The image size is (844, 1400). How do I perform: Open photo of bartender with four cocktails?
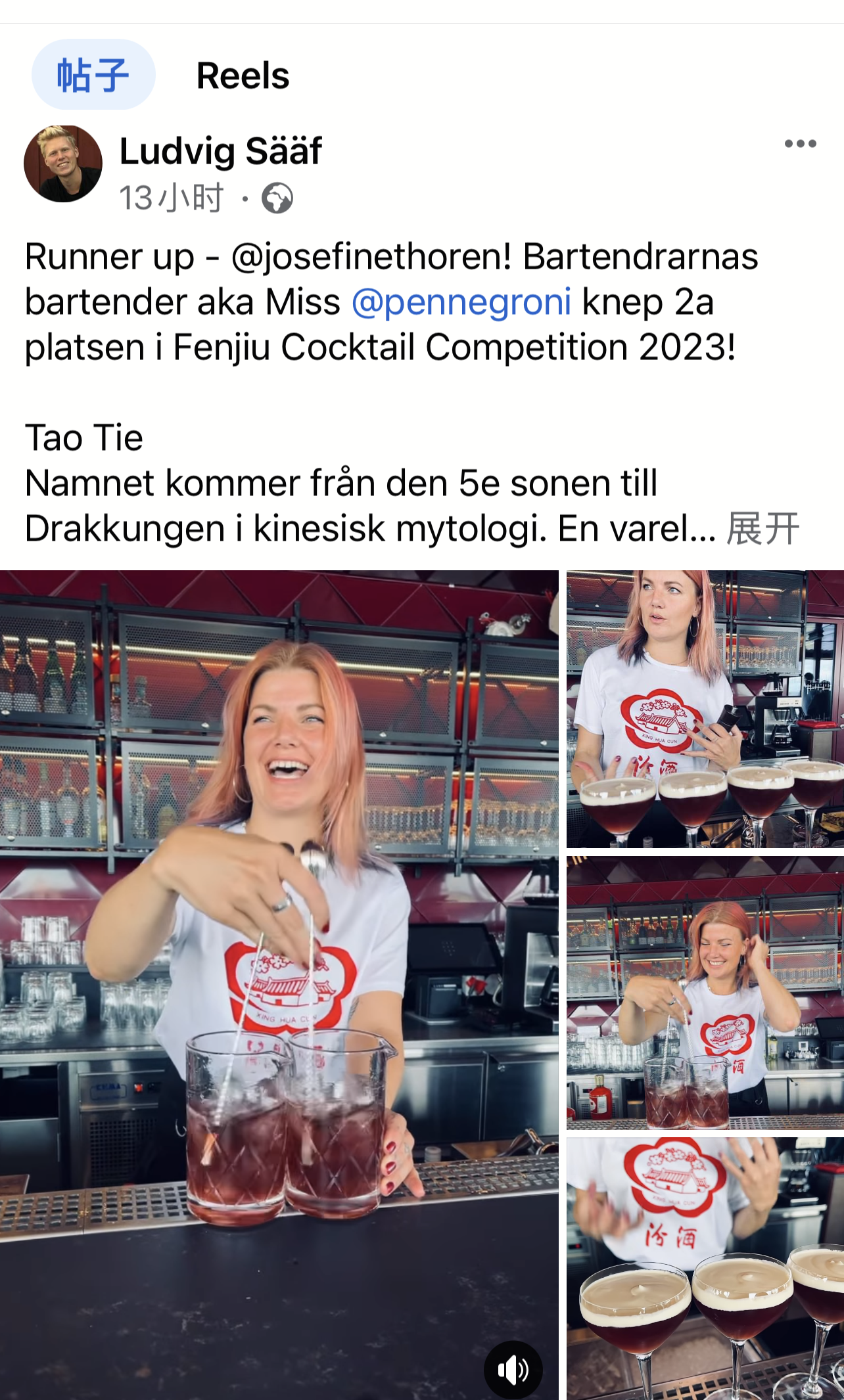click(x=705, y=710)
